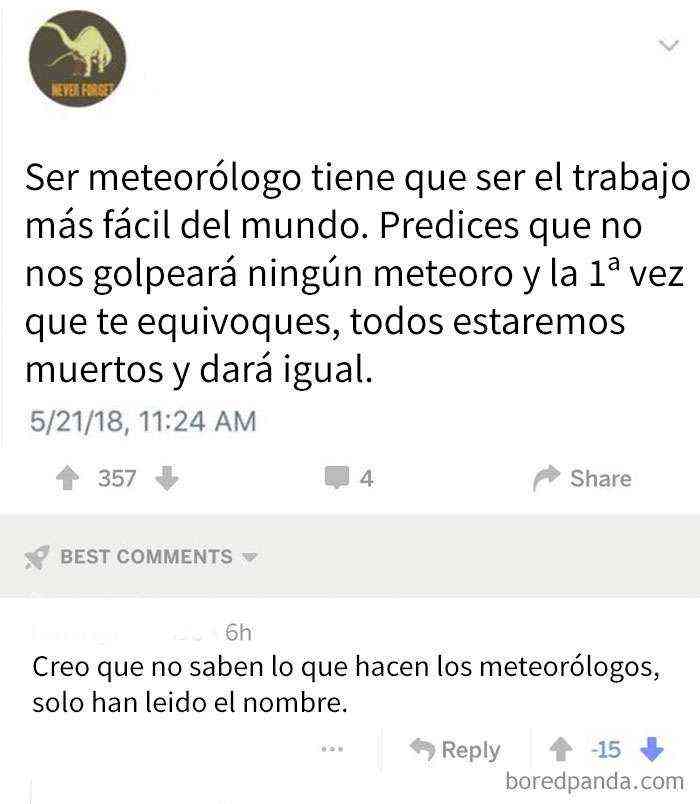Open the comment's three-dot options

click(x=334, y=749)
